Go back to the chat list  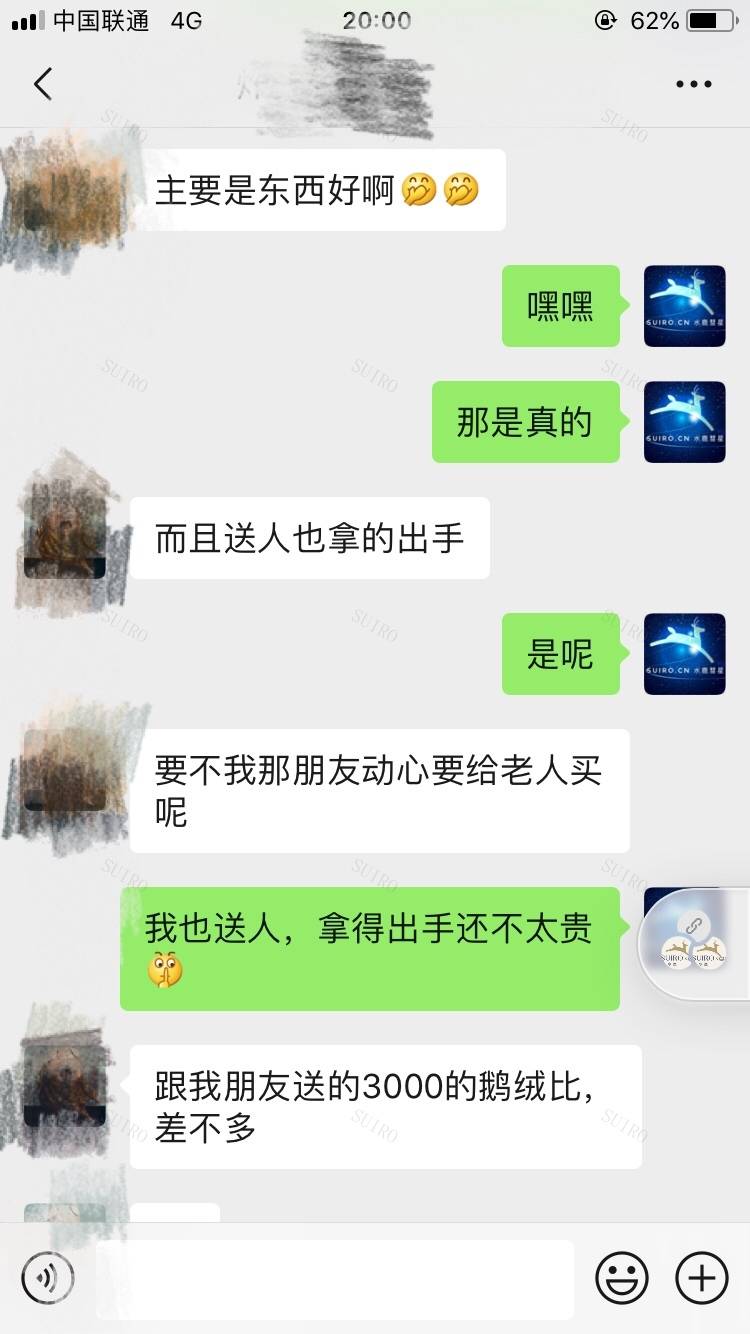tap(42, 84)
